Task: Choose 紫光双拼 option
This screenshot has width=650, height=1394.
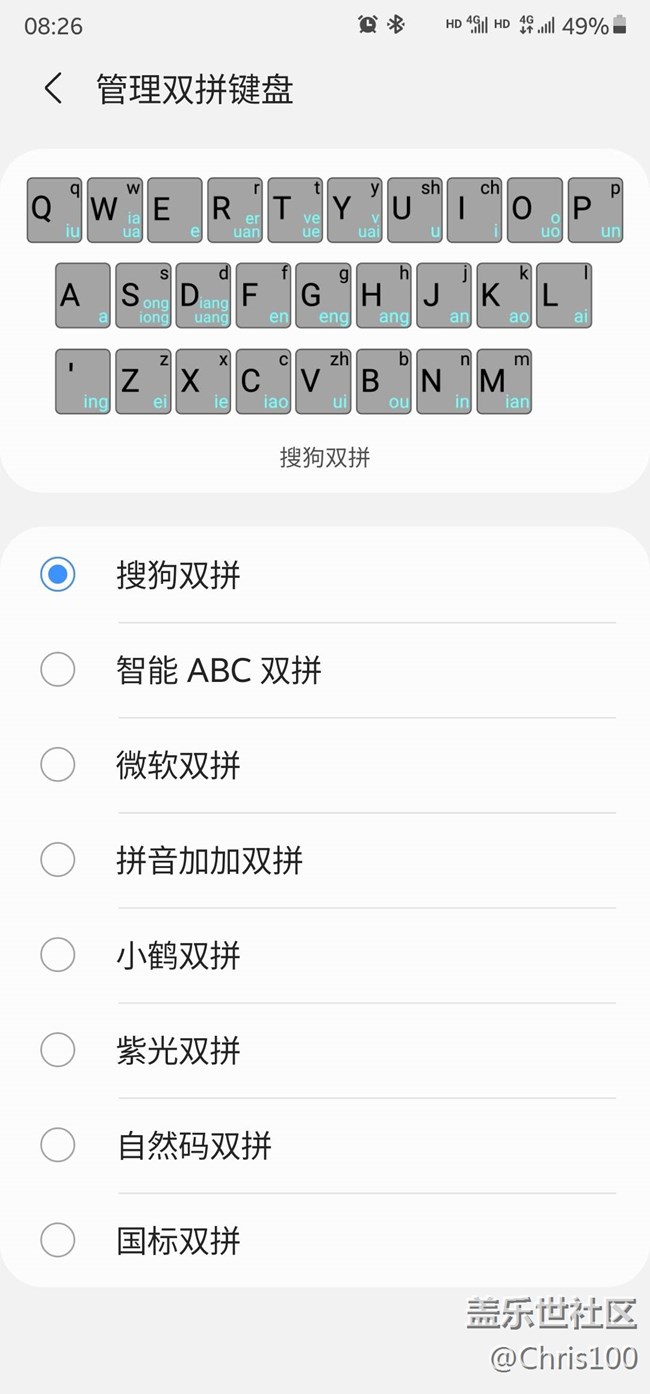Action: [x=325, y=1050]
